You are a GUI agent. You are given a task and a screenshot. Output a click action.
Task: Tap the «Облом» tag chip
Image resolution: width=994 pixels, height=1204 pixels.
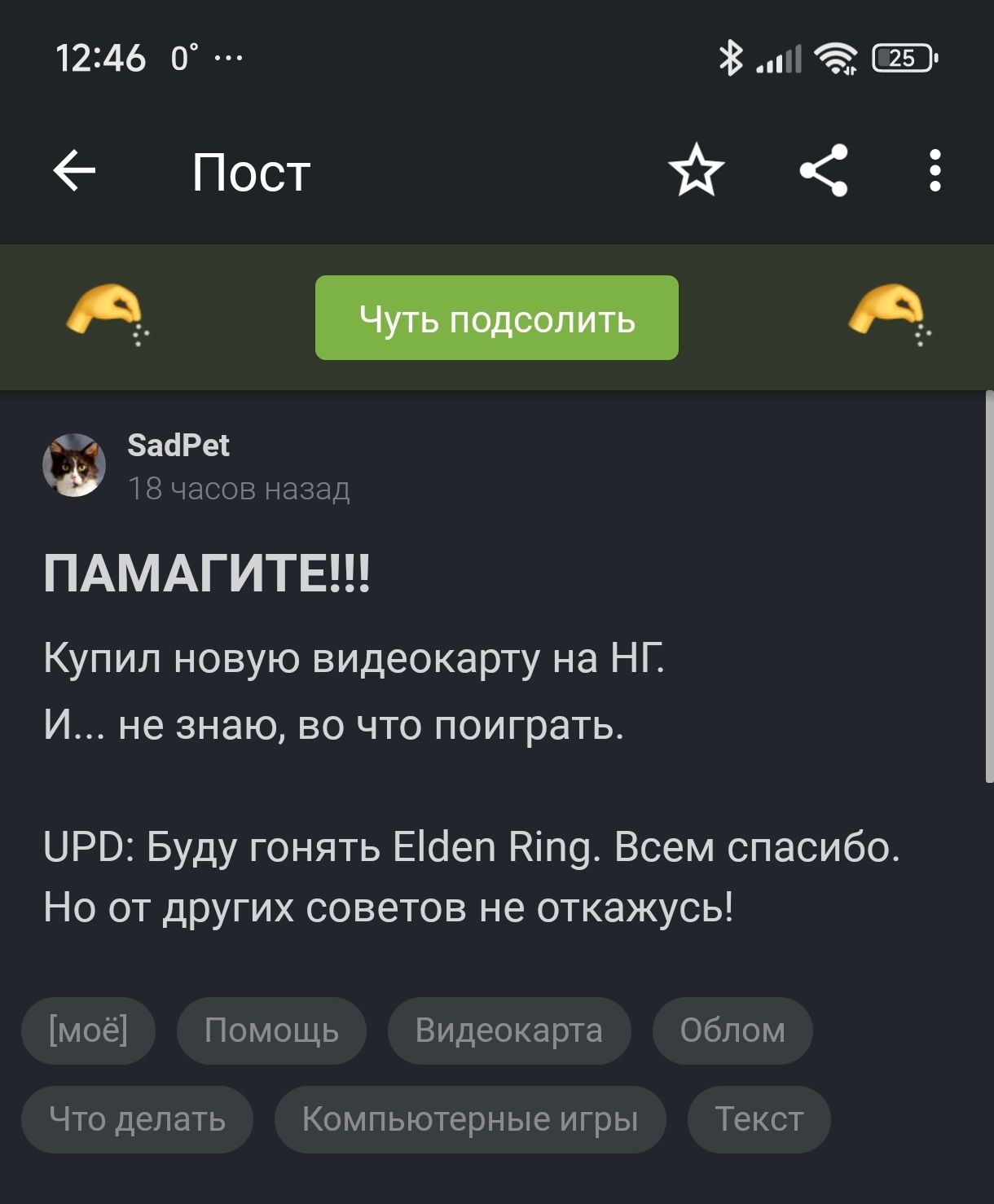[732, 1030]
